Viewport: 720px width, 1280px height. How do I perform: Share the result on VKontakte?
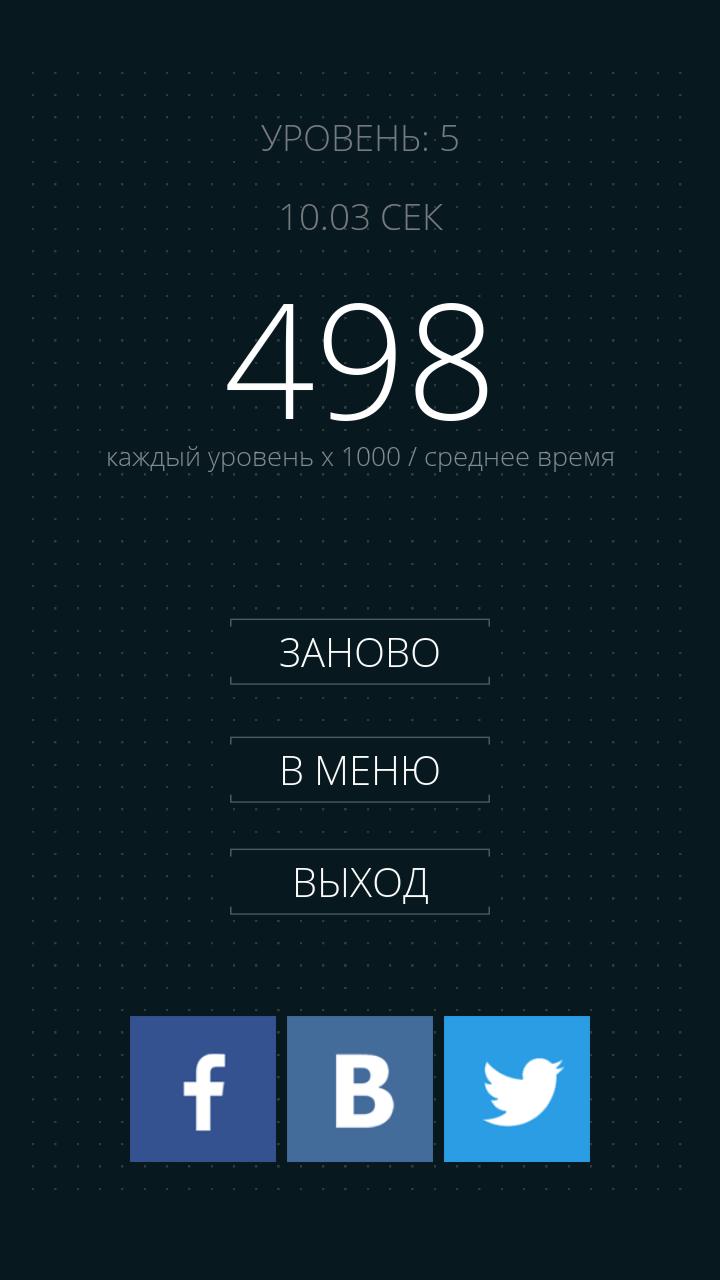360,1089
